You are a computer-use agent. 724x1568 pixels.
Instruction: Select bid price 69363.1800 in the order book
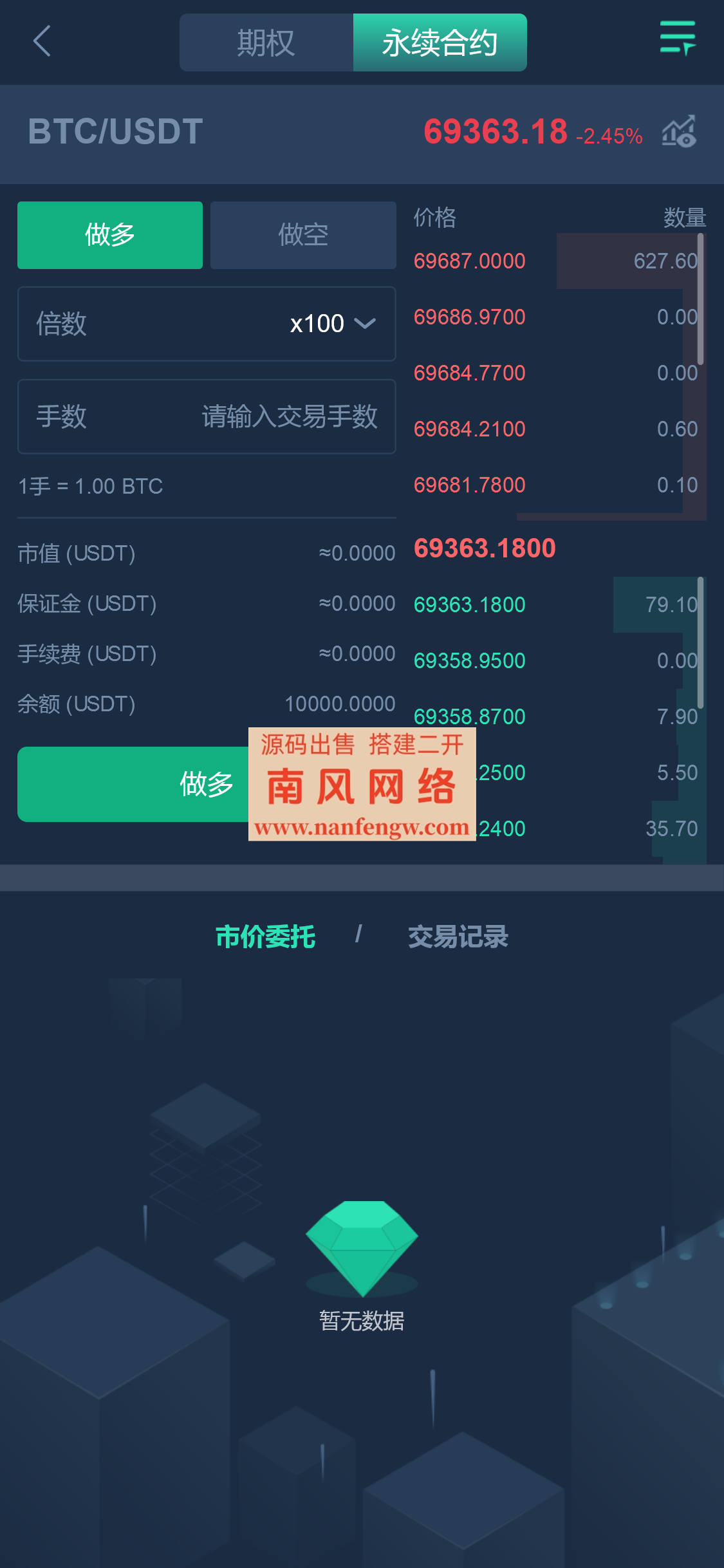(x=469, y=604)
